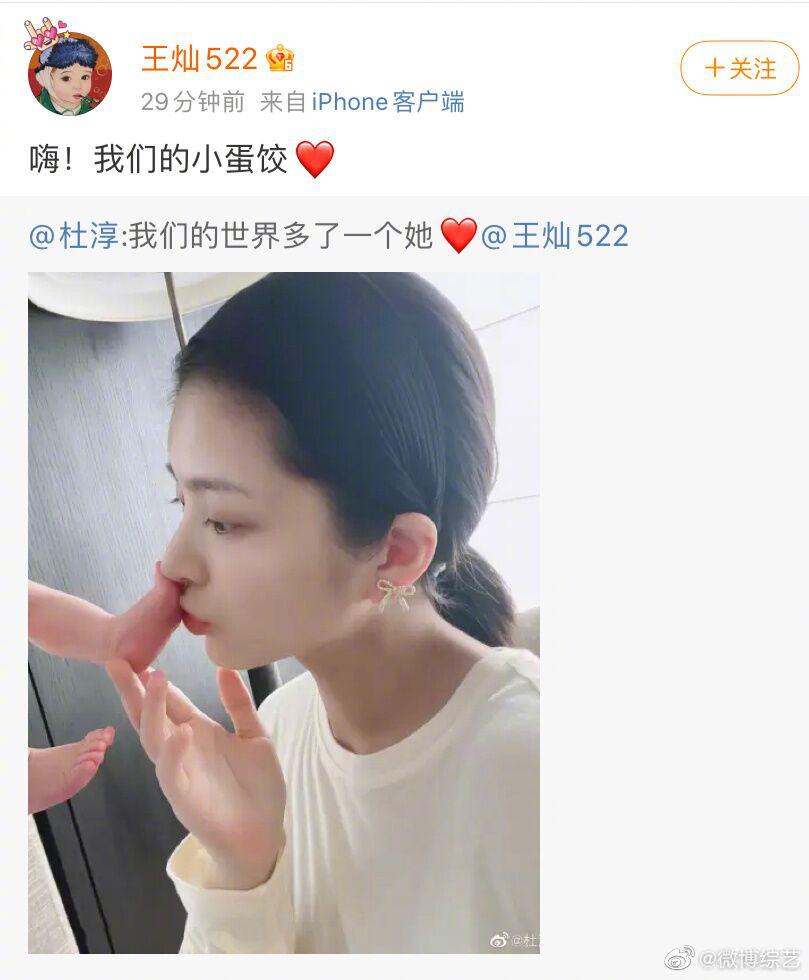Open 王灿522's profile avatar

[x=69, y=72]
